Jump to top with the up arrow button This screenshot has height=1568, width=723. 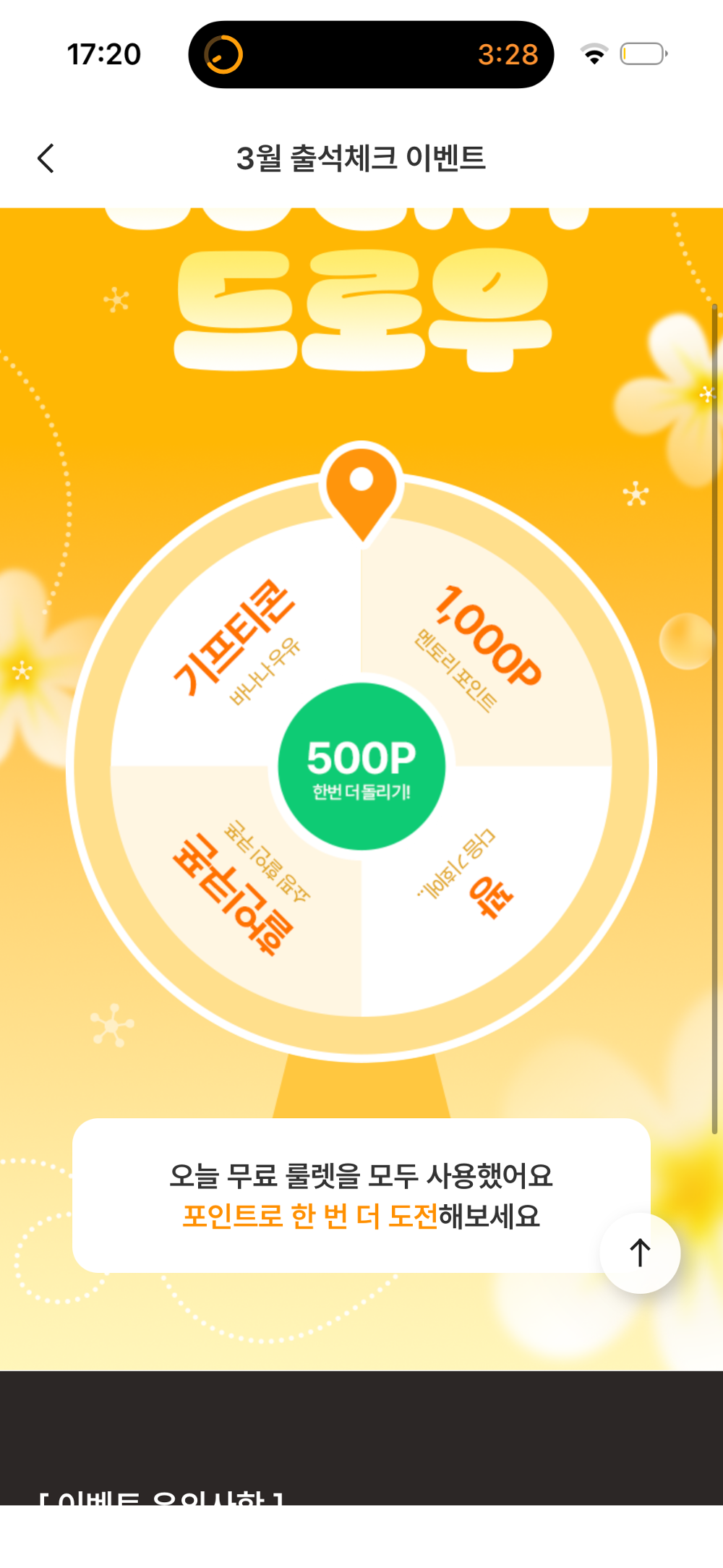point(639,1253)
